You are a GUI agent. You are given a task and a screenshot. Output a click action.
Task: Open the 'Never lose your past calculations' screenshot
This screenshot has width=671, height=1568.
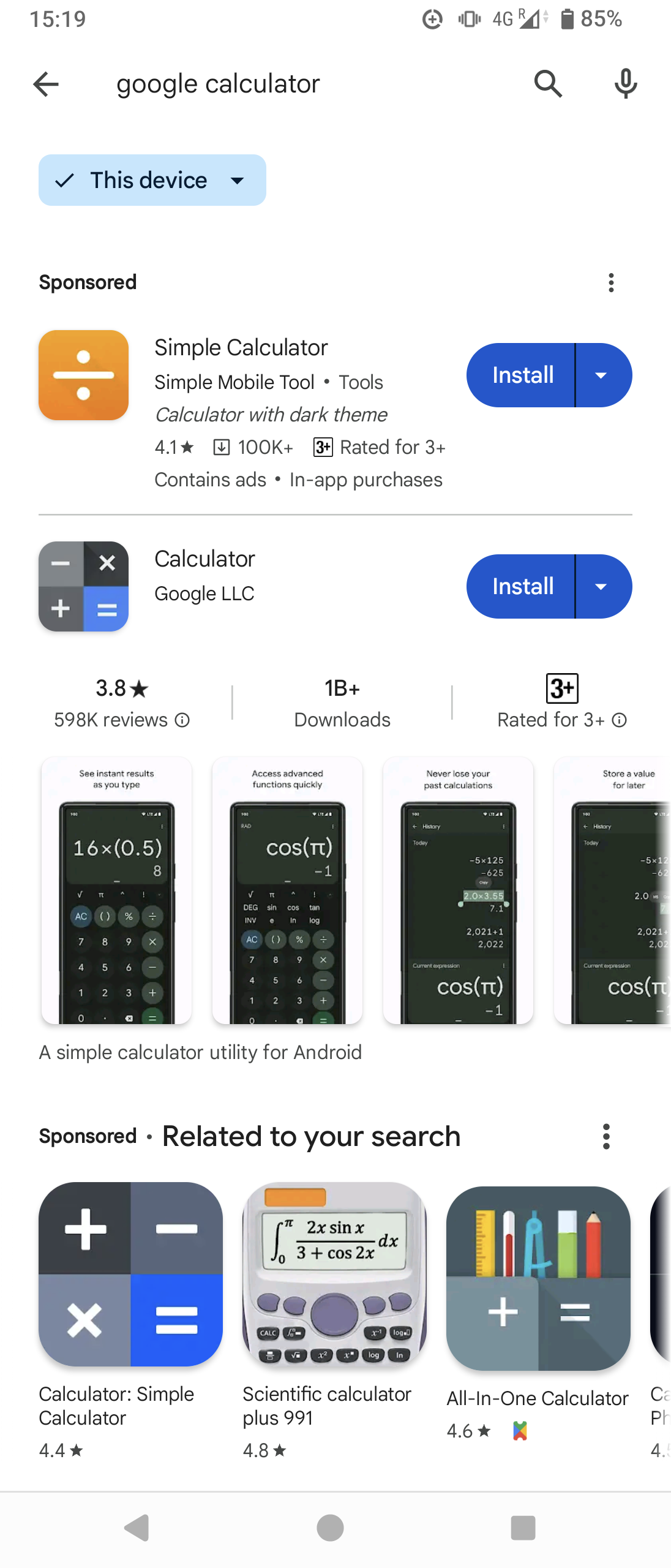coord(458,889)
